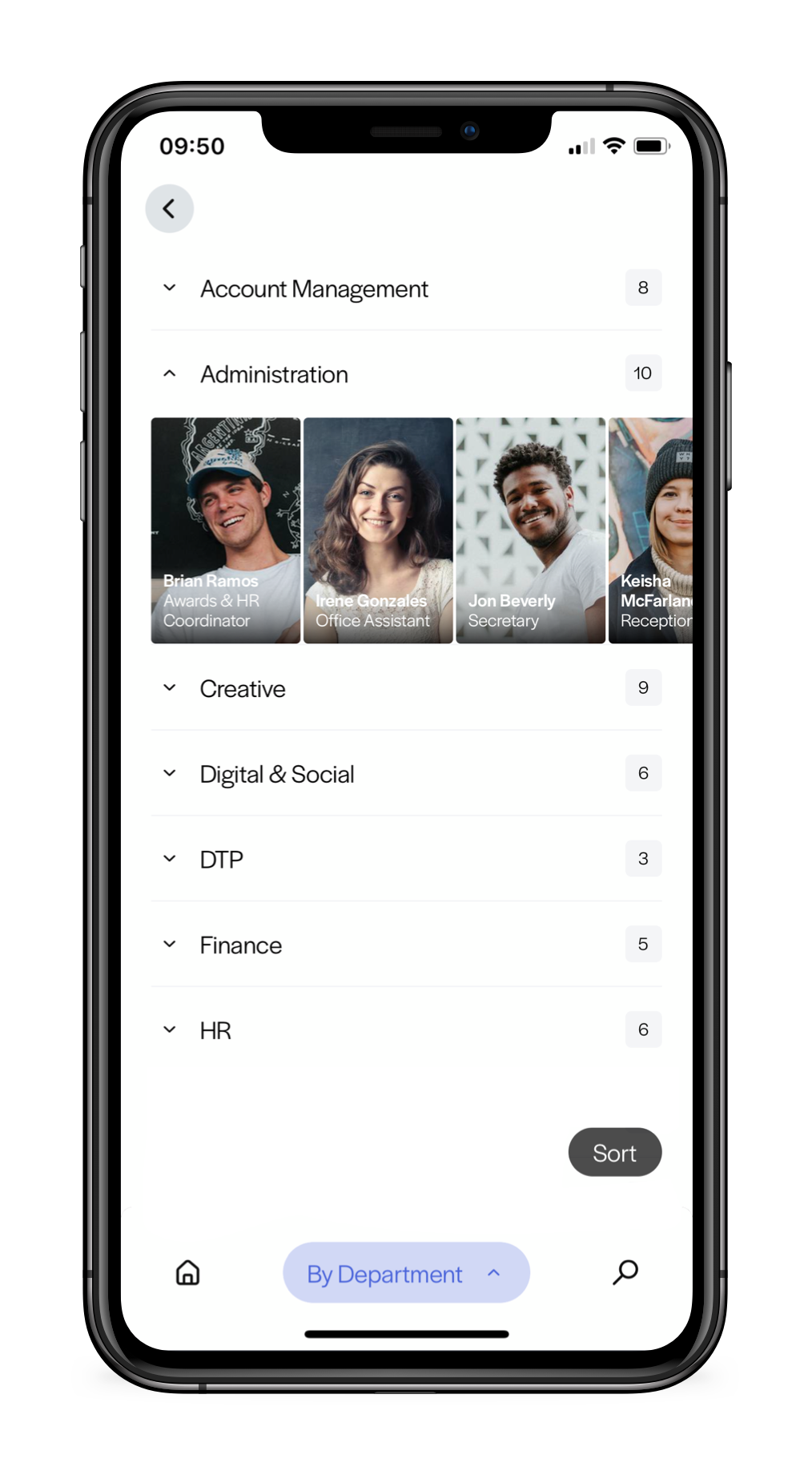The height and width of the screenshot is (1475, 812).
Task: Open Keisha McFarlane's profile card
Action: (651, 530)
